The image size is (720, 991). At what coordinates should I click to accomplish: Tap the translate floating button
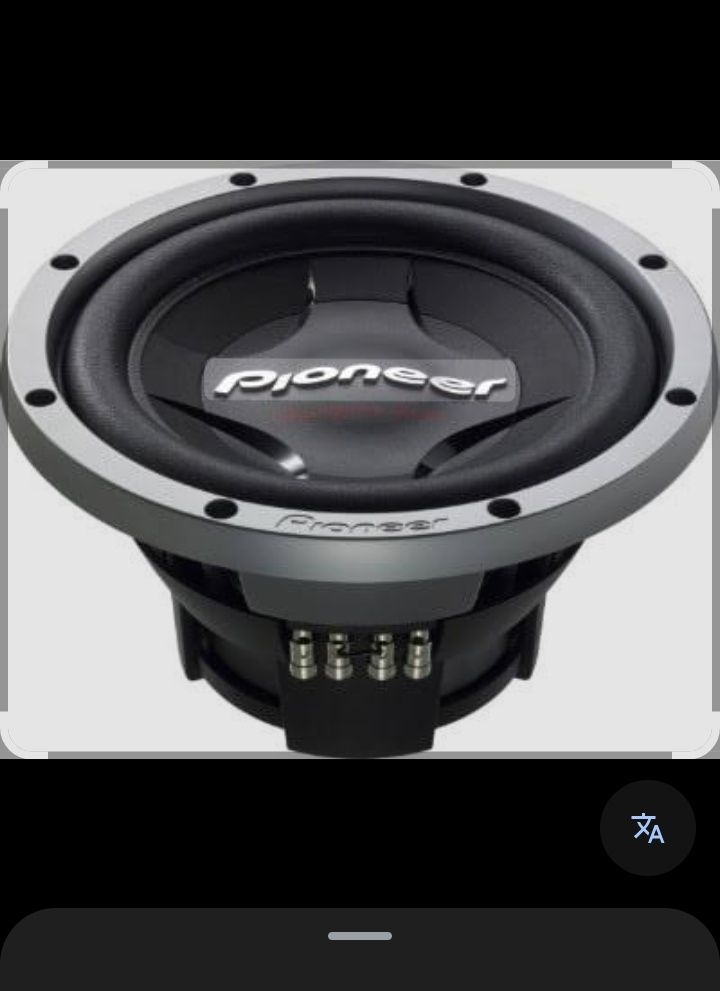click(x=647, y=828)
